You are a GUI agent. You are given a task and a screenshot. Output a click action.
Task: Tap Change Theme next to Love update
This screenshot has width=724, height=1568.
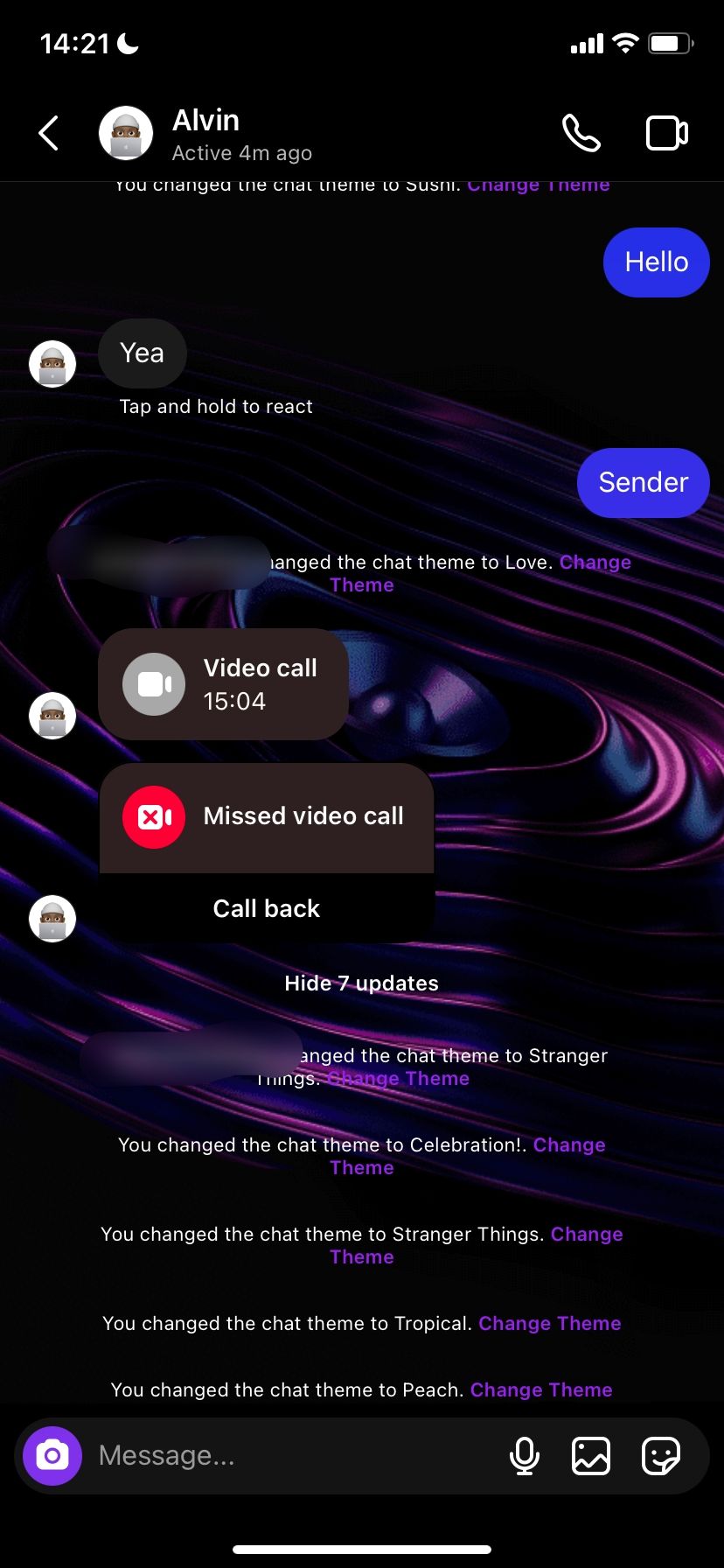[x=595, y=563]
